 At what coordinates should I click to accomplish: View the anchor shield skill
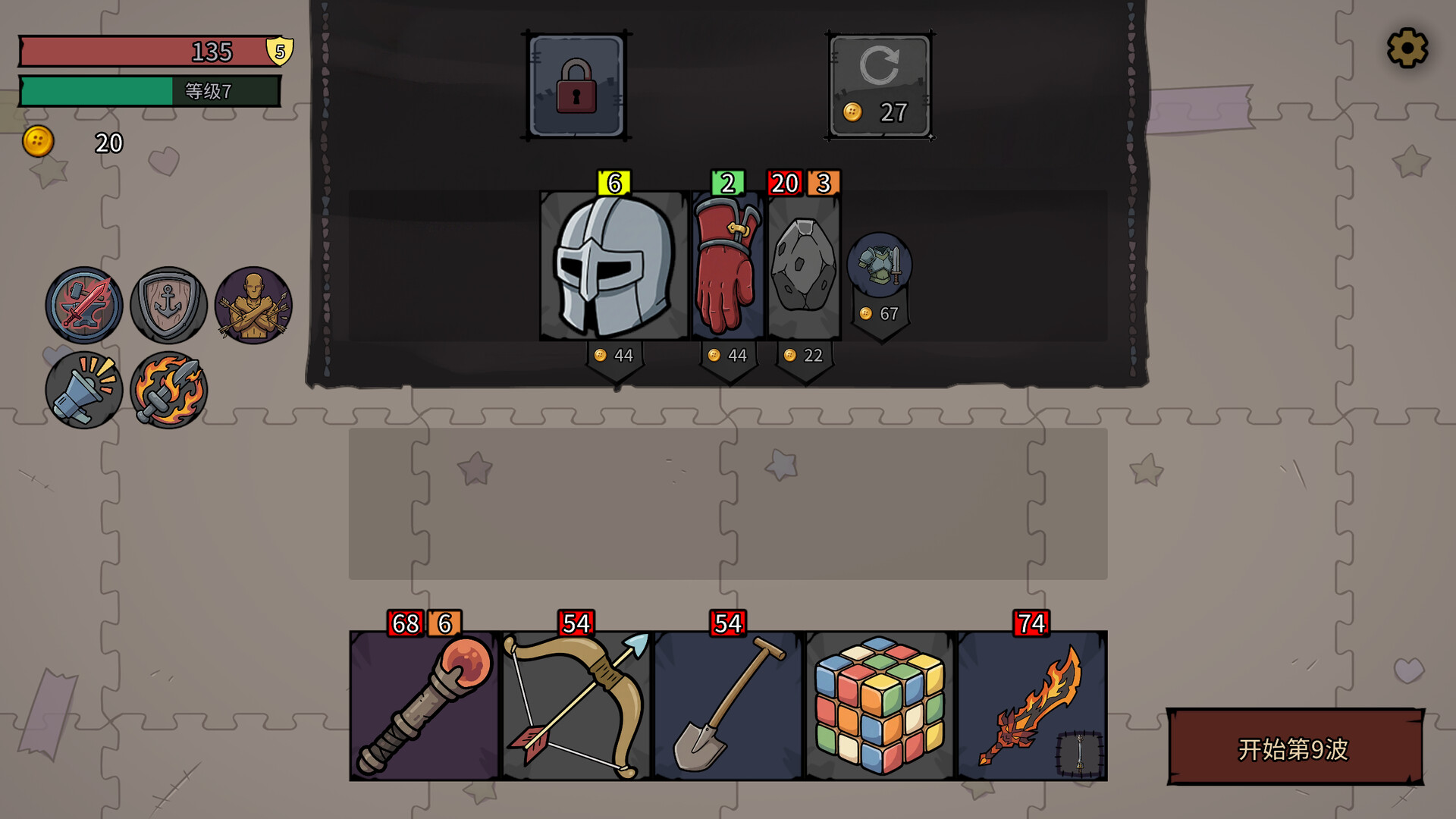(x=168, y=305)
